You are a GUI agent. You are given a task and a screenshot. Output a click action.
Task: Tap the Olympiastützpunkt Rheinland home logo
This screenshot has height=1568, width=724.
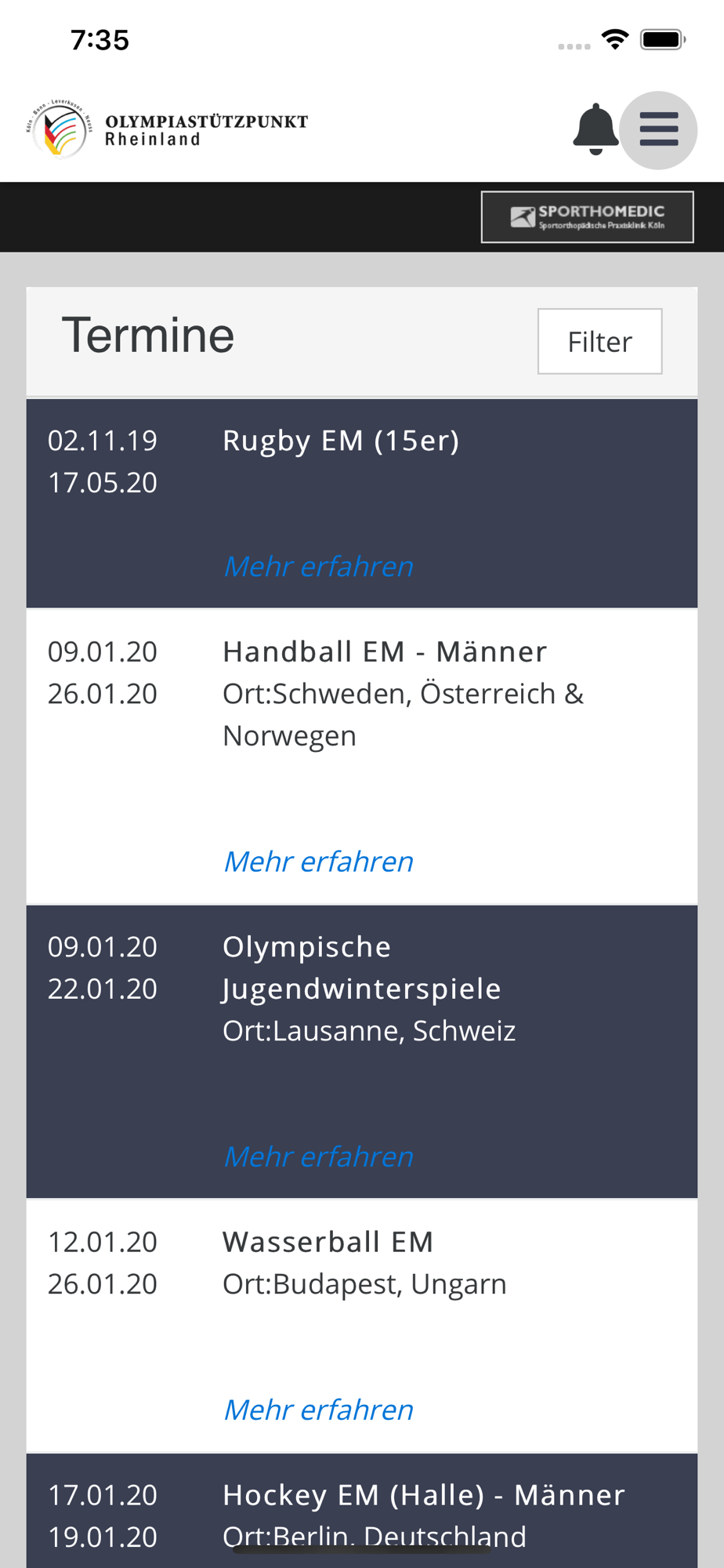pos(168,129)
